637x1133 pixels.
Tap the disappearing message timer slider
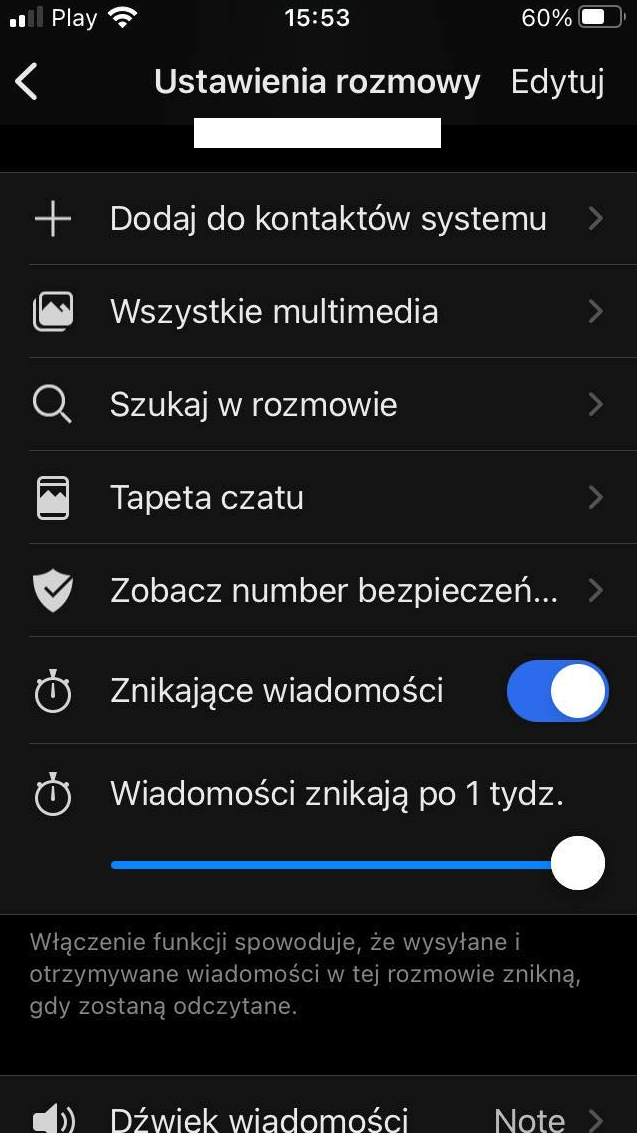358,863
